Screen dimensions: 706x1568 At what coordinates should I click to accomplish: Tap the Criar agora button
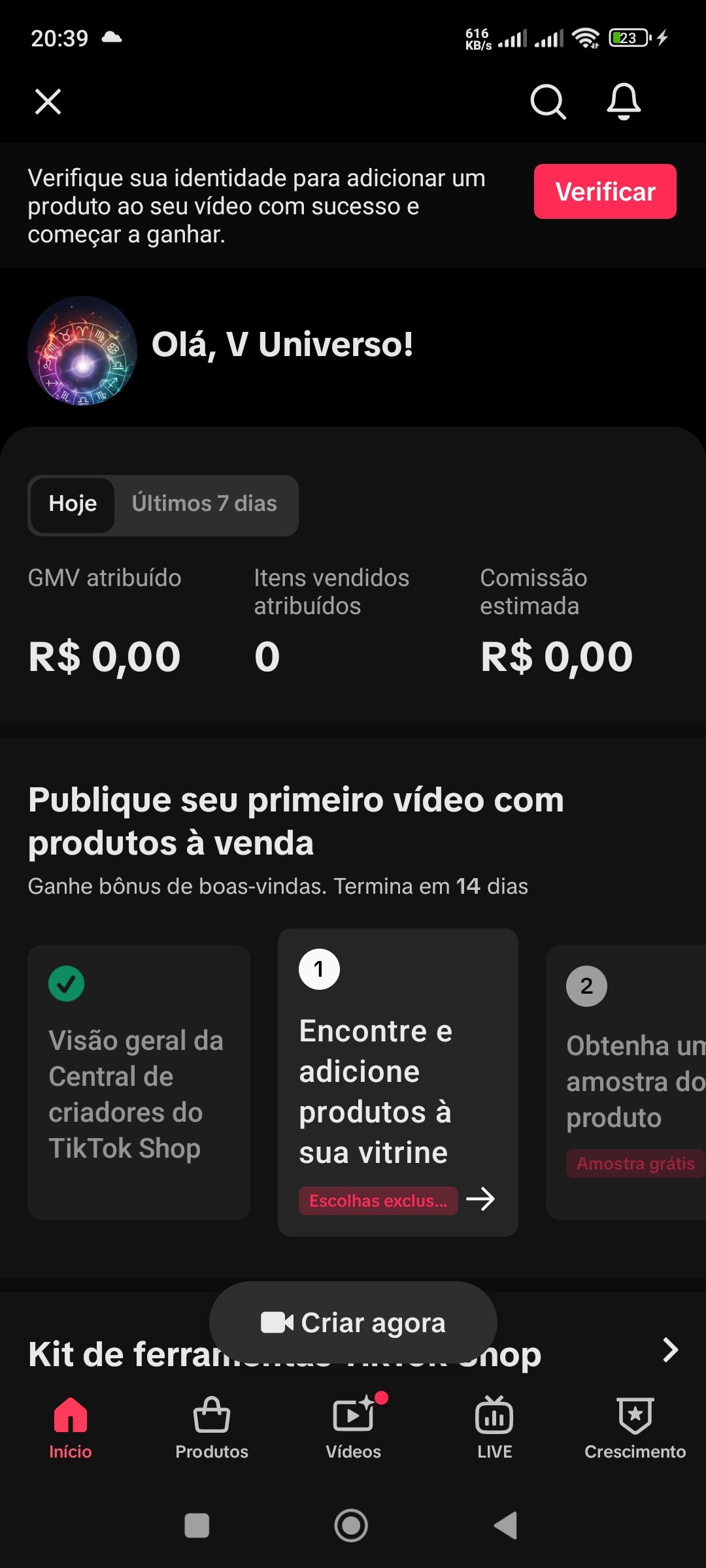click(353, 1322)
